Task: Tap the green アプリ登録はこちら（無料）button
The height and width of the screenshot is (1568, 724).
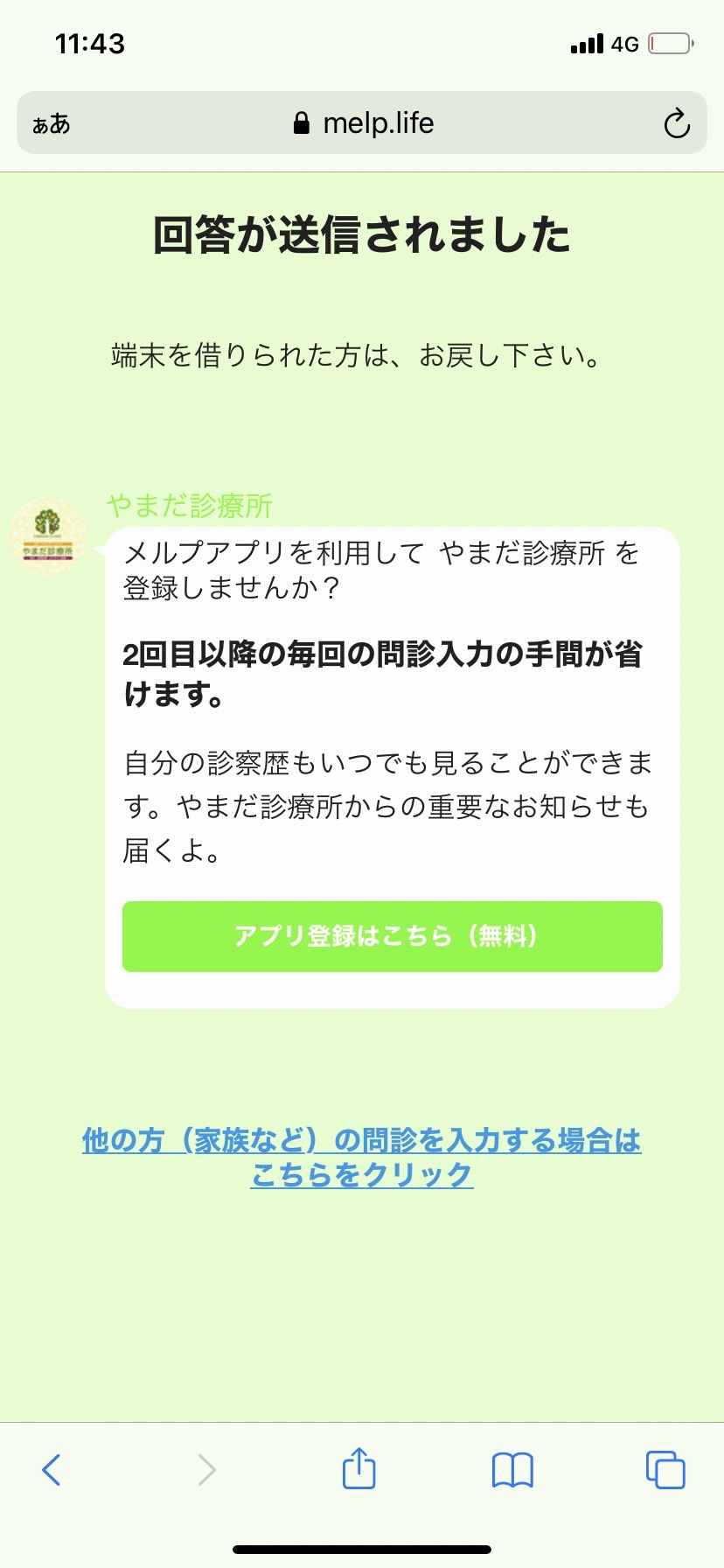Action: coord(392,936)
